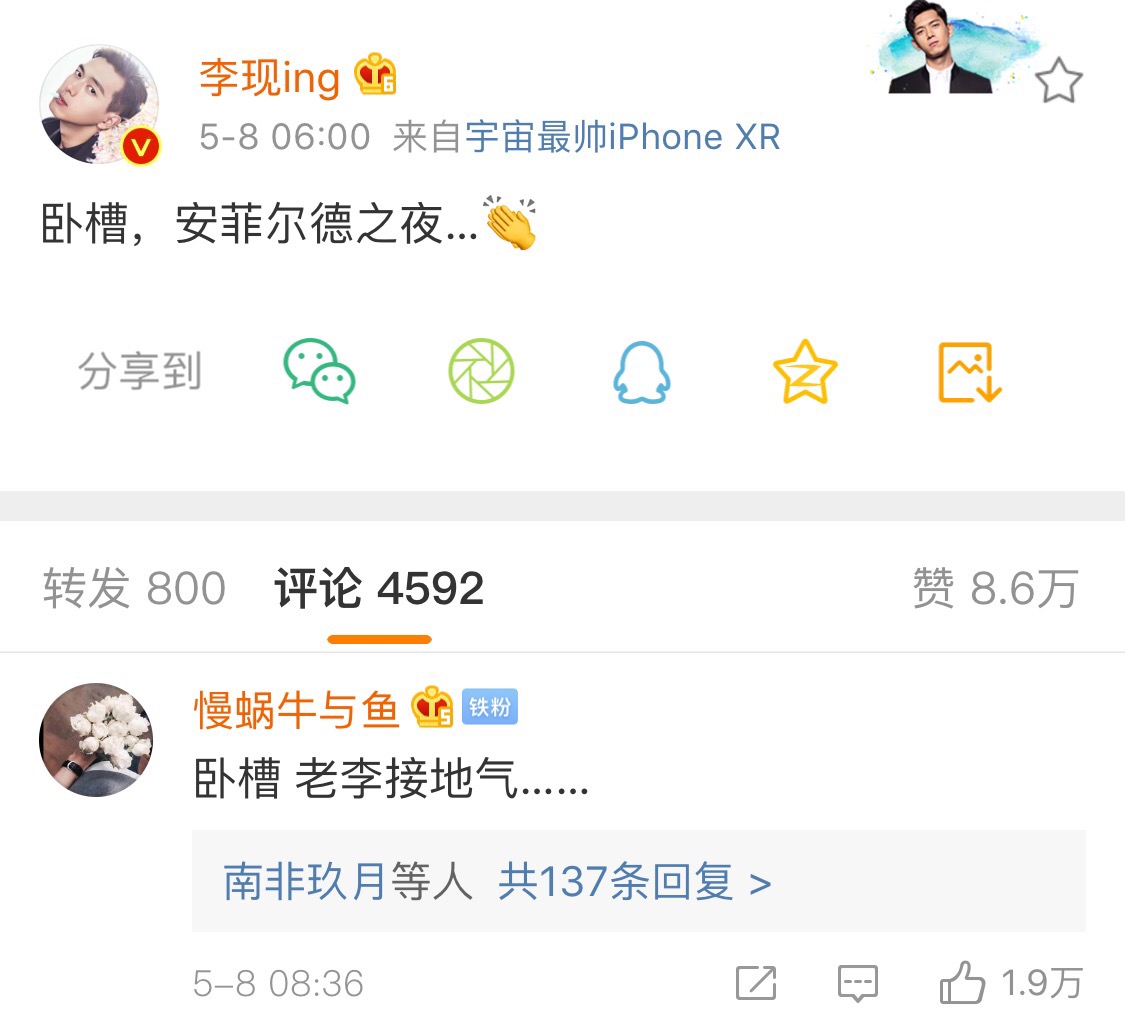Repost 慢蜗牛与鱼's comment
Image resolution: width=1125 pixels, height=1024 pixels.
(756, 984)
